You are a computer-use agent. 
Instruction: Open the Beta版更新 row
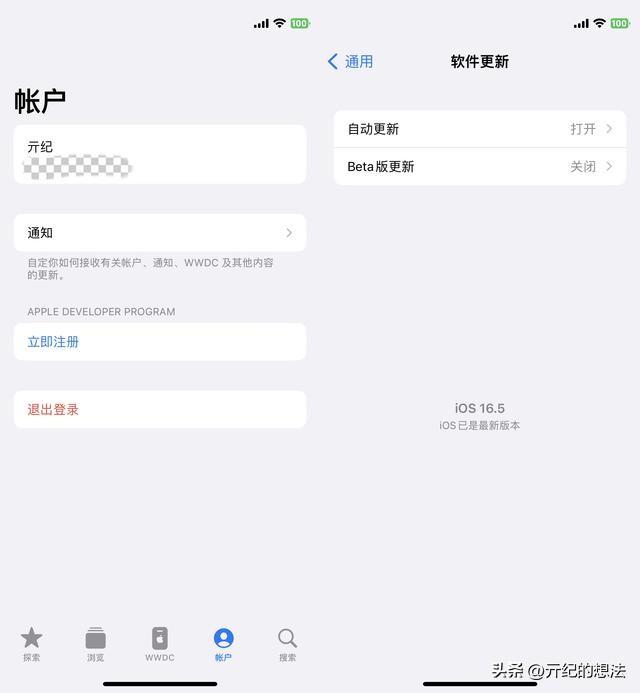pyautogui.click(x=480, y=166)
